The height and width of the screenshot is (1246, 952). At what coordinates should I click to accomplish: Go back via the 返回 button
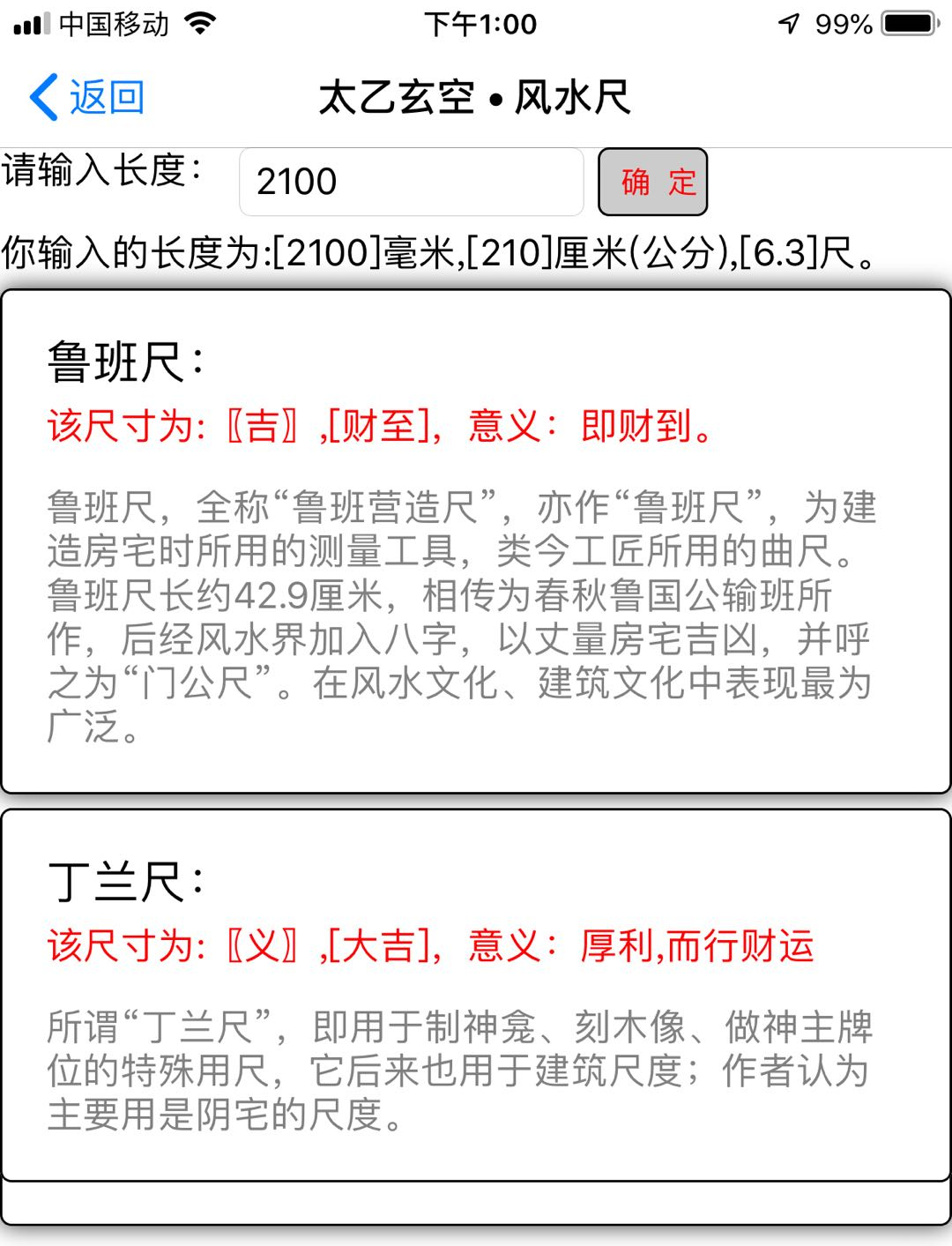(88, 97)
